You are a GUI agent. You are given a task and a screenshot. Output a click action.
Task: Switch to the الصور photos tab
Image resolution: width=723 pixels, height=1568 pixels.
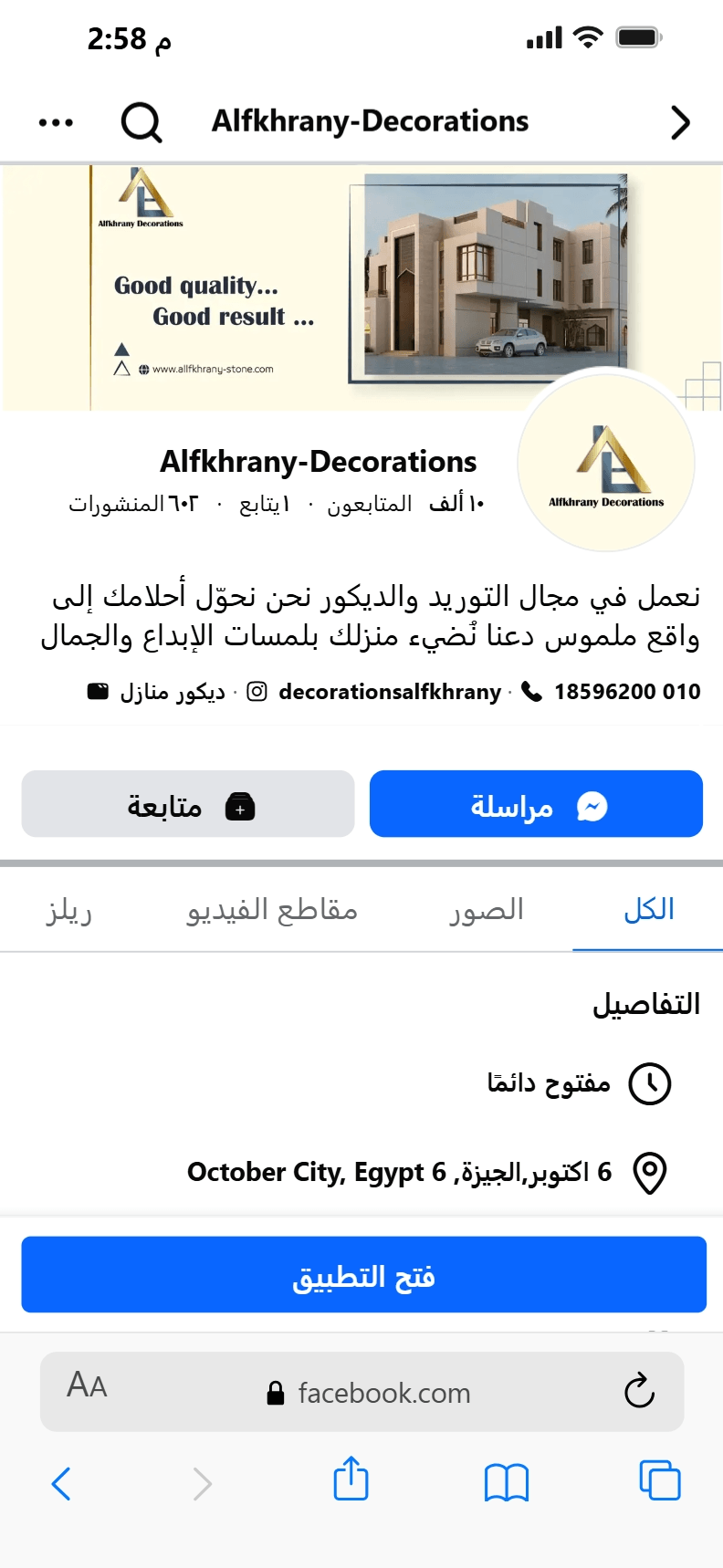tap(486, 910)
